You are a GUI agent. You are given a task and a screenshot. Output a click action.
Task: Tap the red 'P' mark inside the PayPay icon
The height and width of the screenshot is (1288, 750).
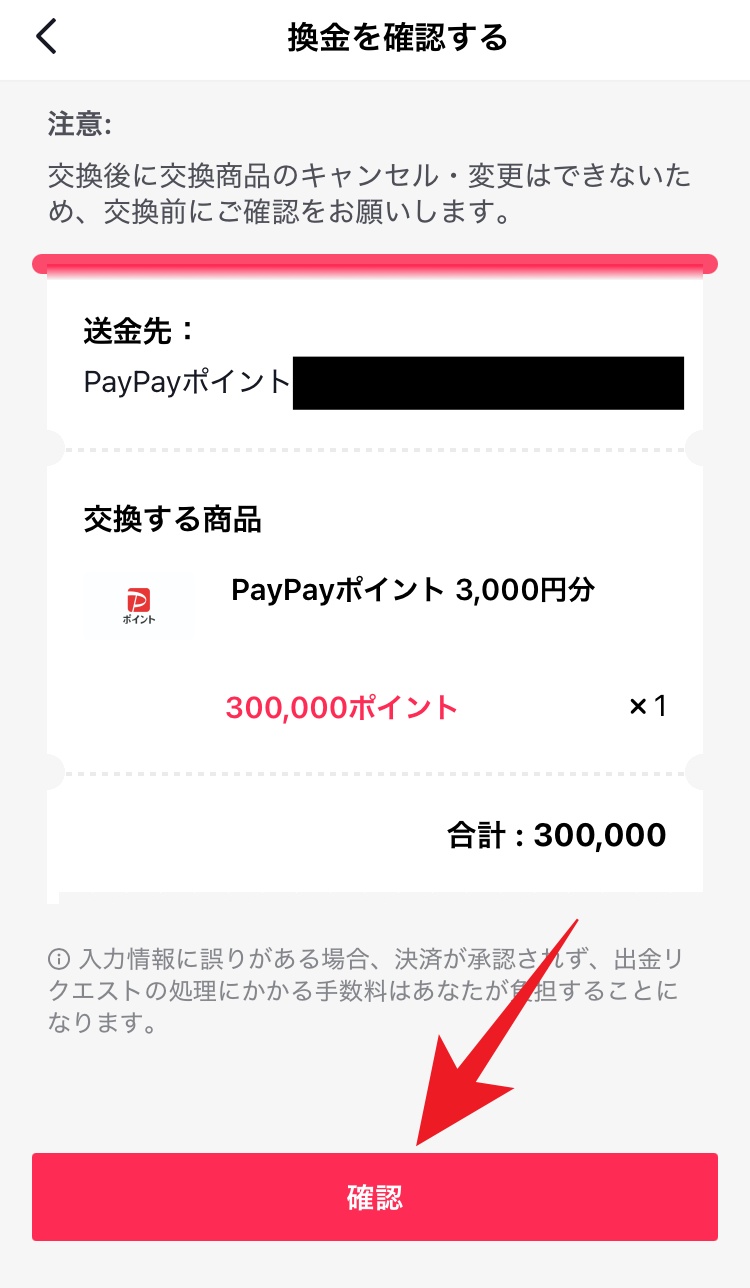[x=137, y=599]
